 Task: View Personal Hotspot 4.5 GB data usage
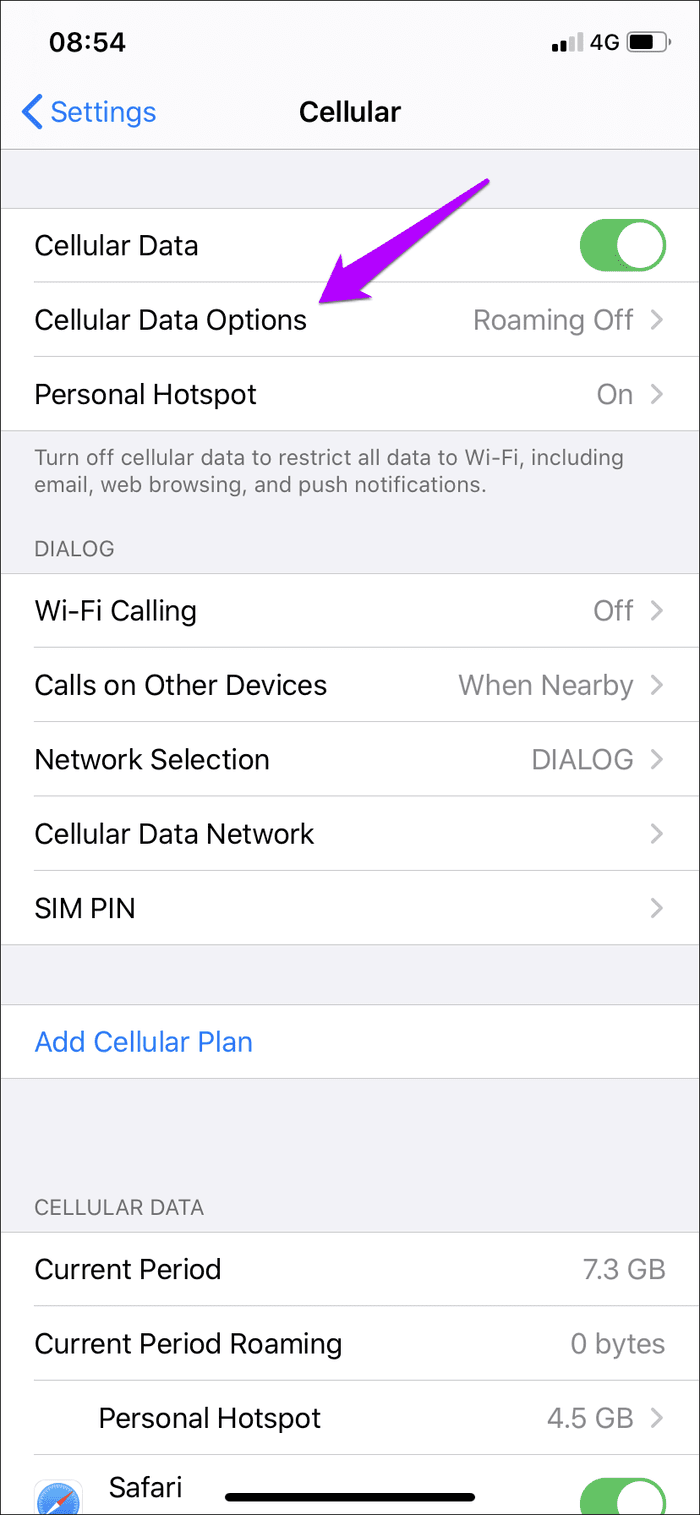350,1418
